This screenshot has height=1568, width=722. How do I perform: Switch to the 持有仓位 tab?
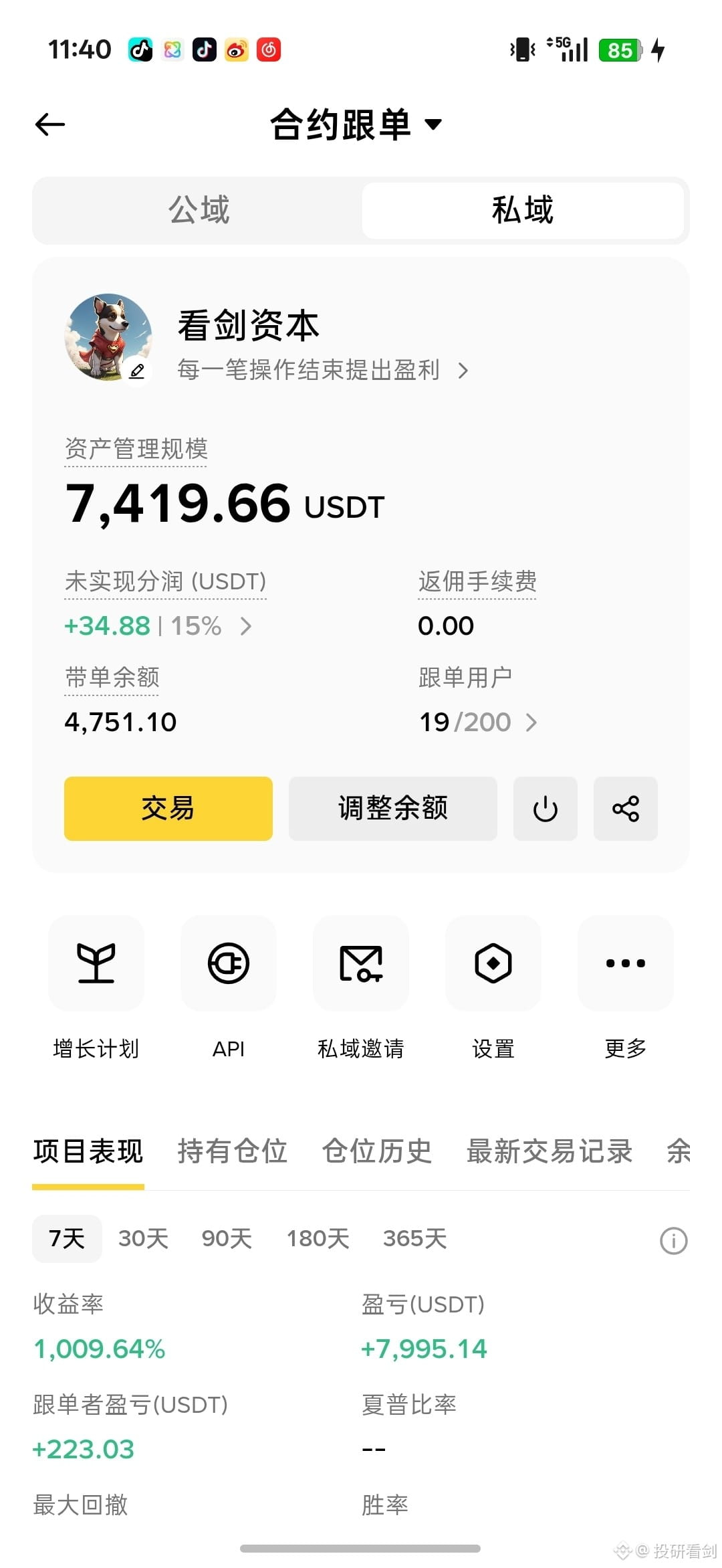click(x=233, y=1151)
